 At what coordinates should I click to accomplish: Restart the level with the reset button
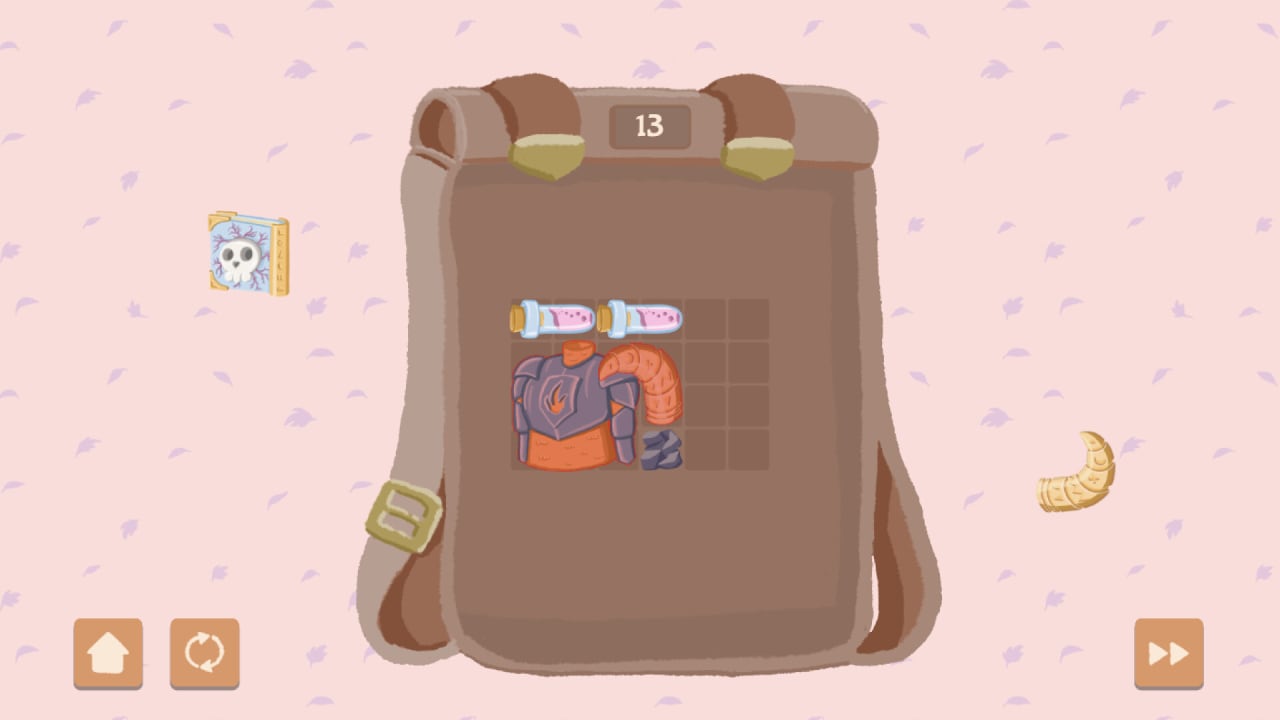pos(204,653)
